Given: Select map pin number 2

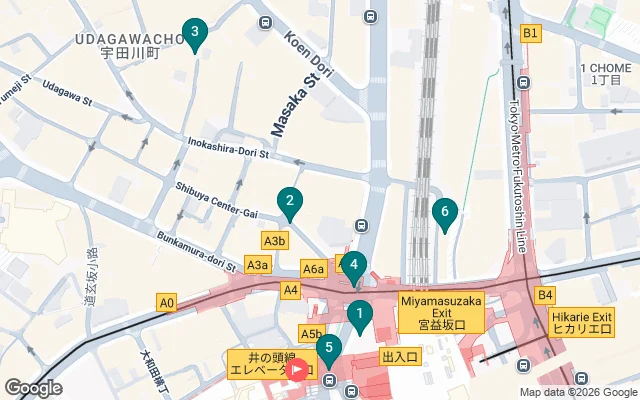Looking at the screenshot, I should pos(289,203).
